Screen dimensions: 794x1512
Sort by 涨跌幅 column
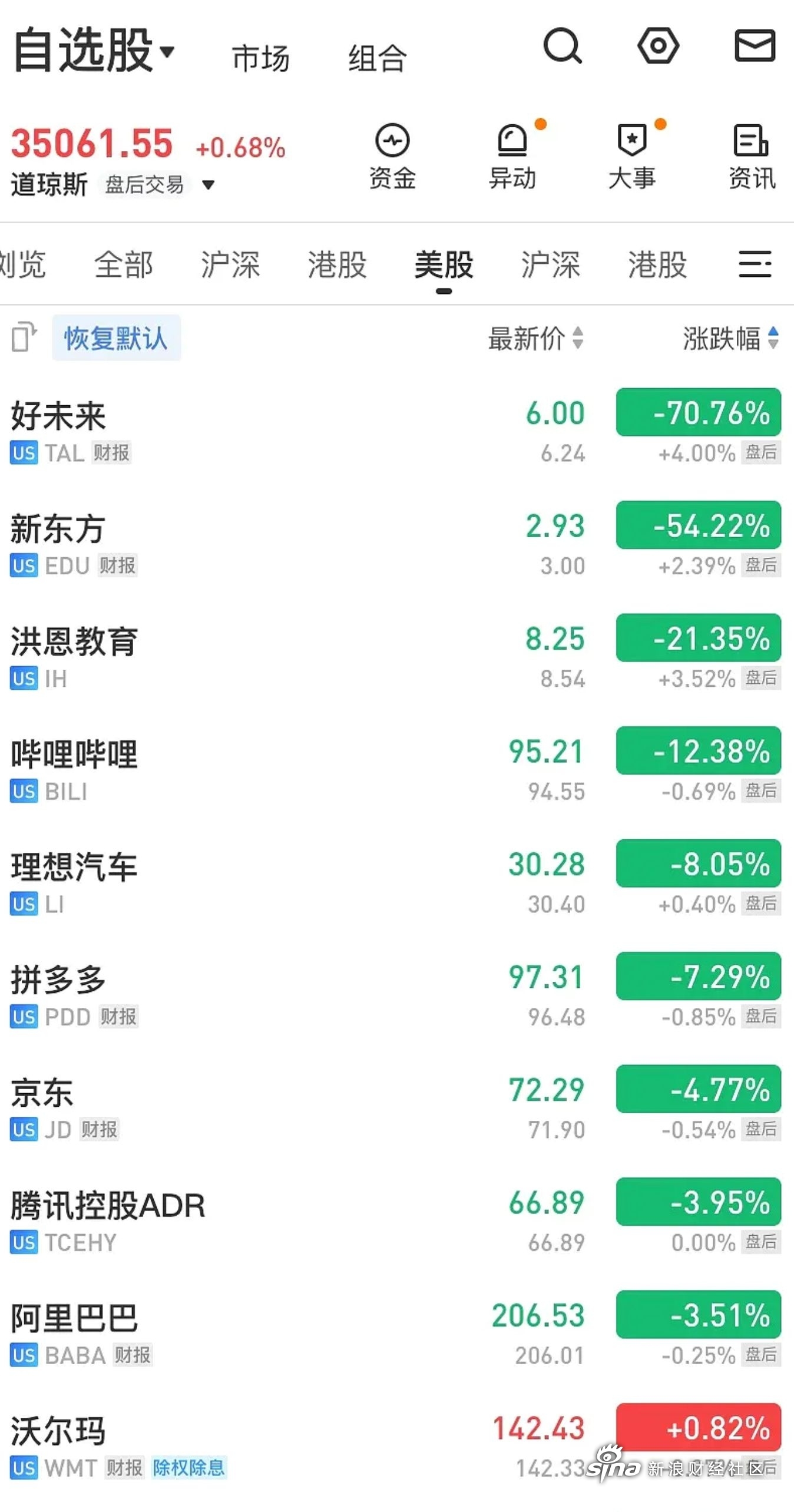(731, 338)
